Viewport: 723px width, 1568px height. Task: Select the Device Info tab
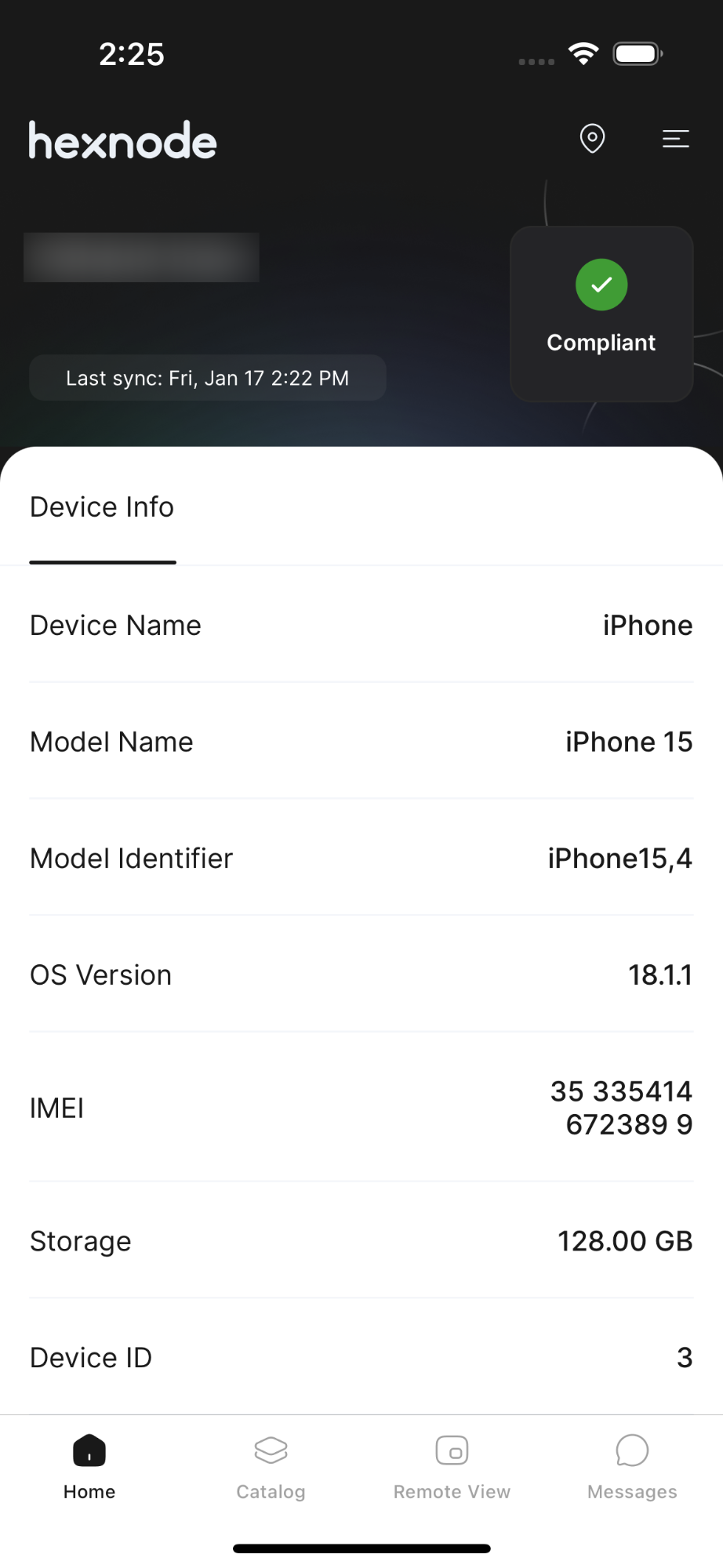tap(102, 507)
